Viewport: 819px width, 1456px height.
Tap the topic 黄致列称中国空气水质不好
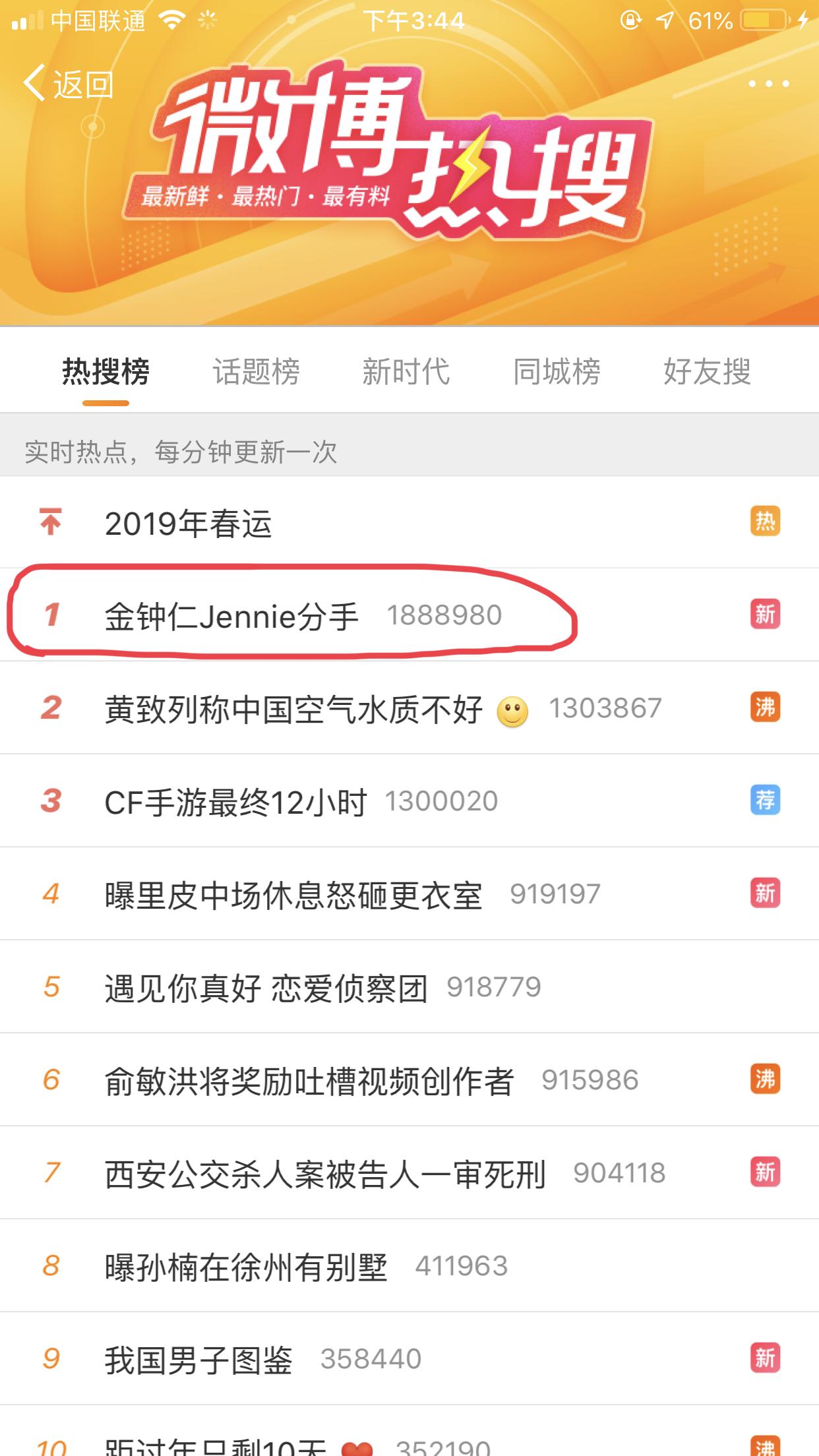(293, 710)
